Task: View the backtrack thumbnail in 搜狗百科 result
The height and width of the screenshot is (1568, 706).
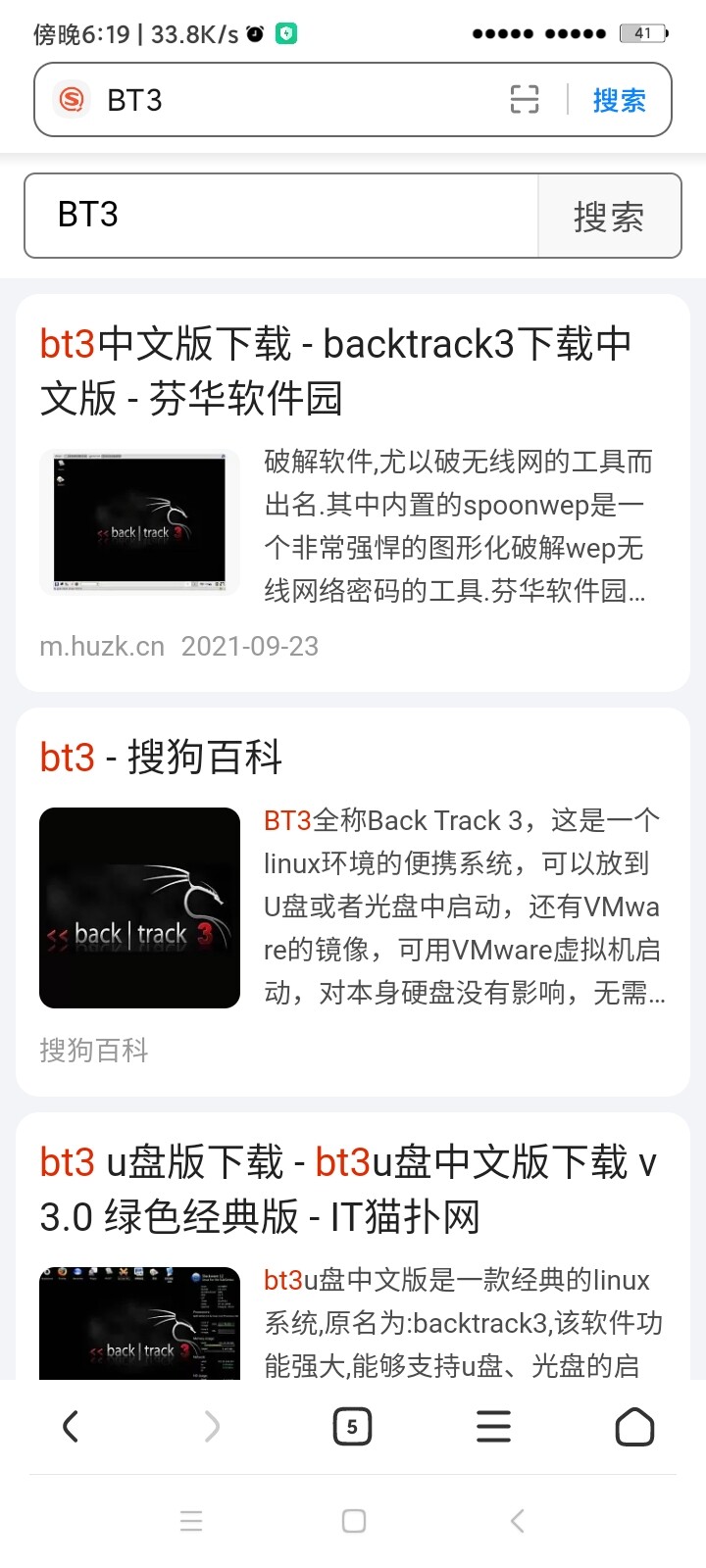Action: pyautogui.click(x=139, y=907)
